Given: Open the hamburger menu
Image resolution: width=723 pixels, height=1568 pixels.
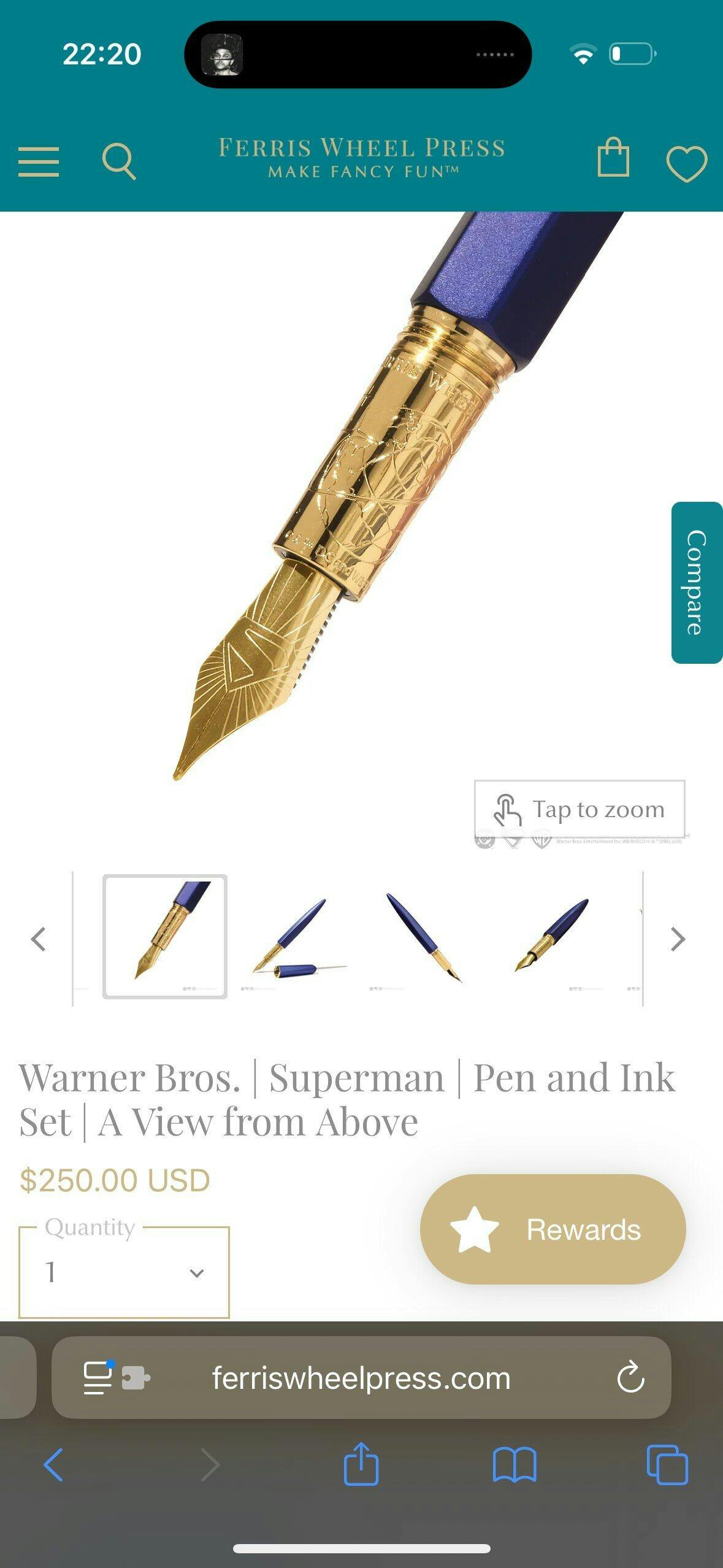Looking at the screenshot, I should tap(39, 162).
